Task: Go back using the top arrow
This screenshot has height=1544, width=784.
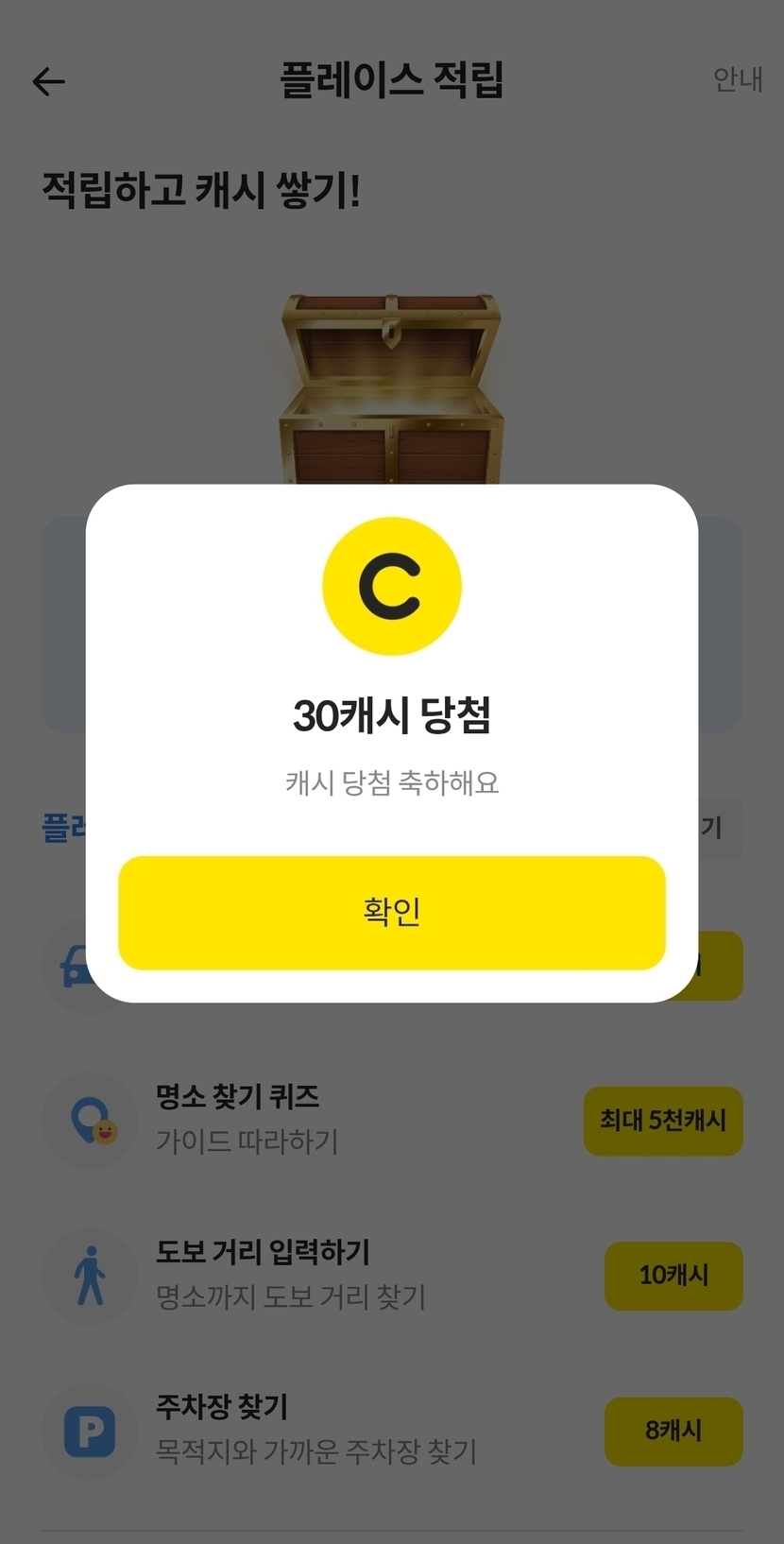Action: 49,82
